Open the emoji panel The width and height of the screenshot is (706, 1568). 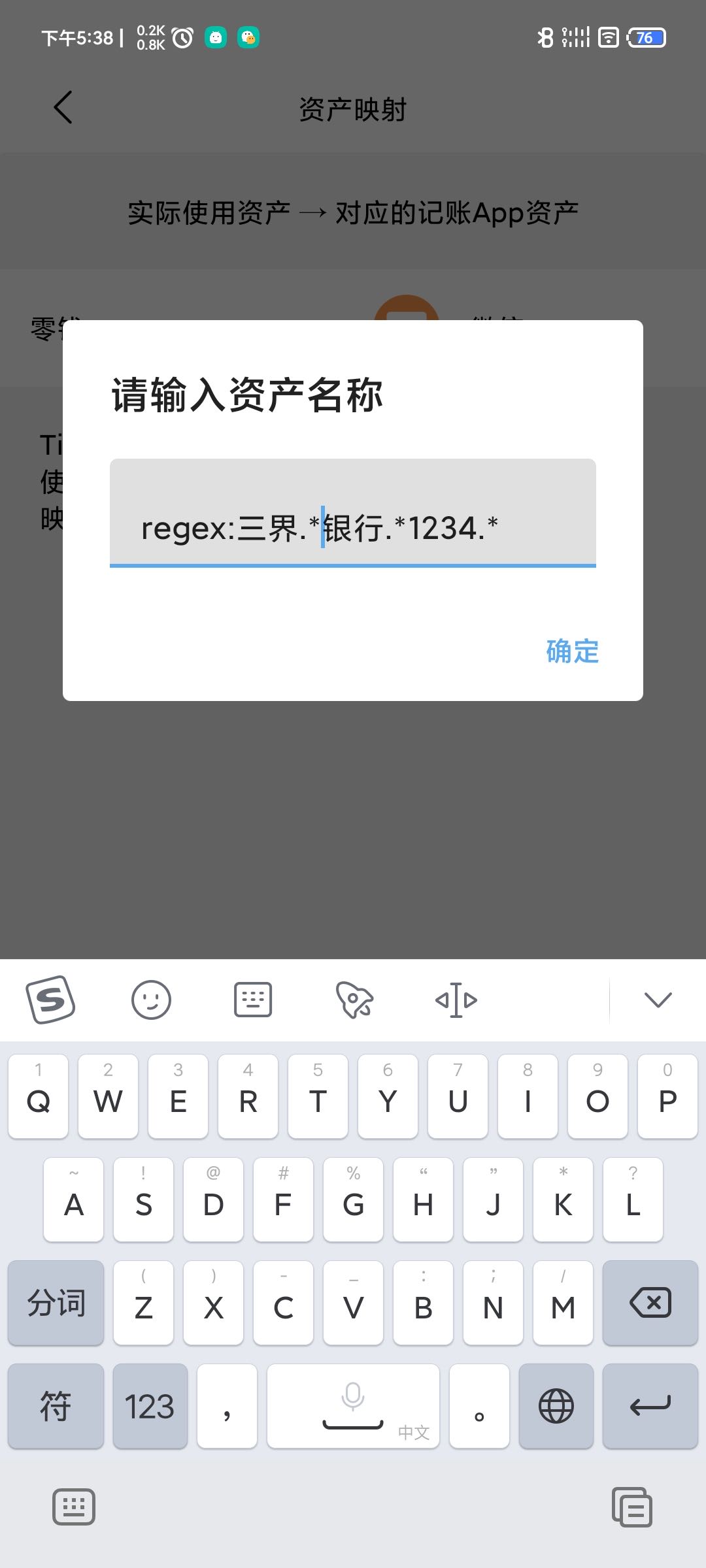[151, 1000]
